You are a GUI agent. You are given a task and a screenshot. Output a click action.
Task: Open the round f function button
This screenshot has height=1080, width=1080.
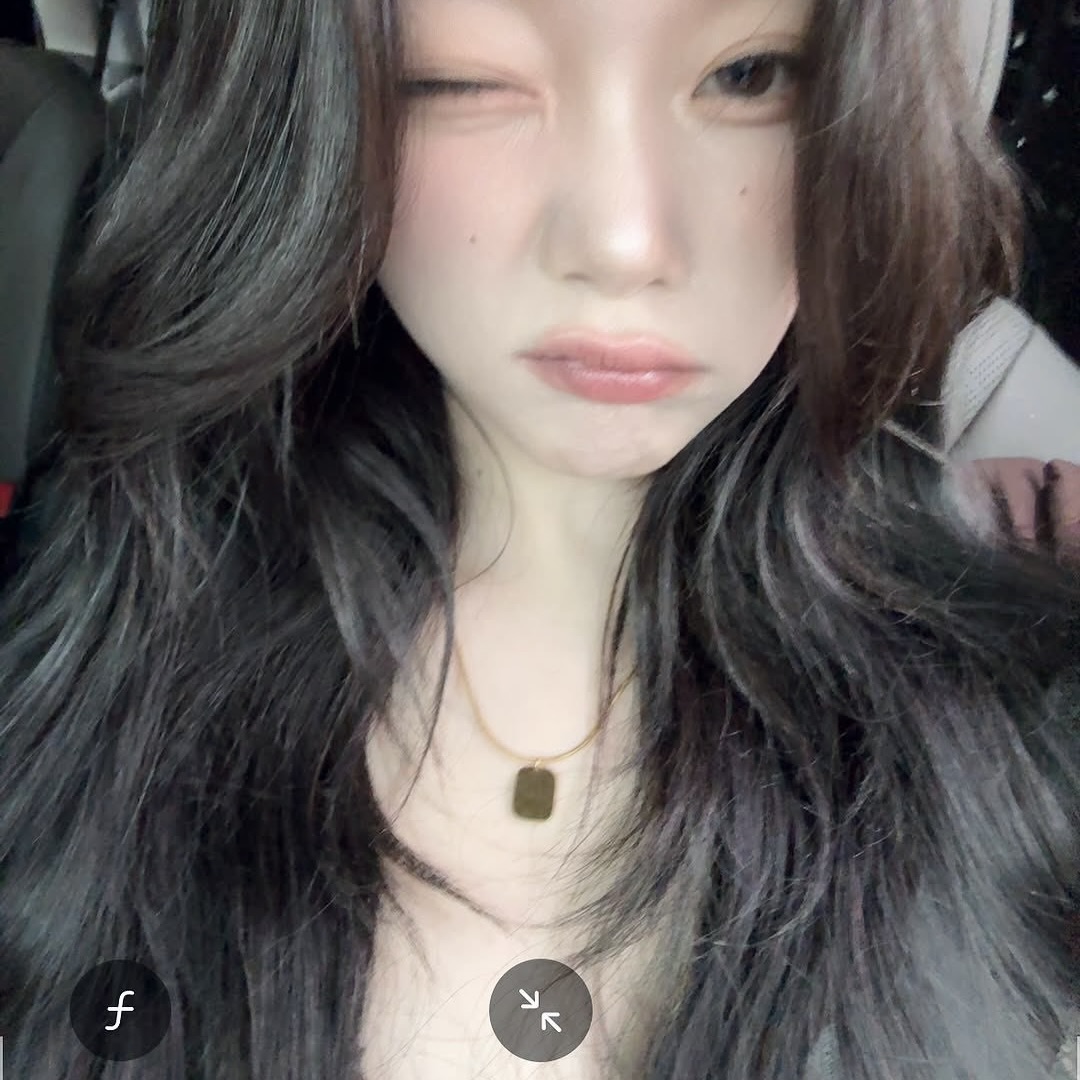(120, 1011)
